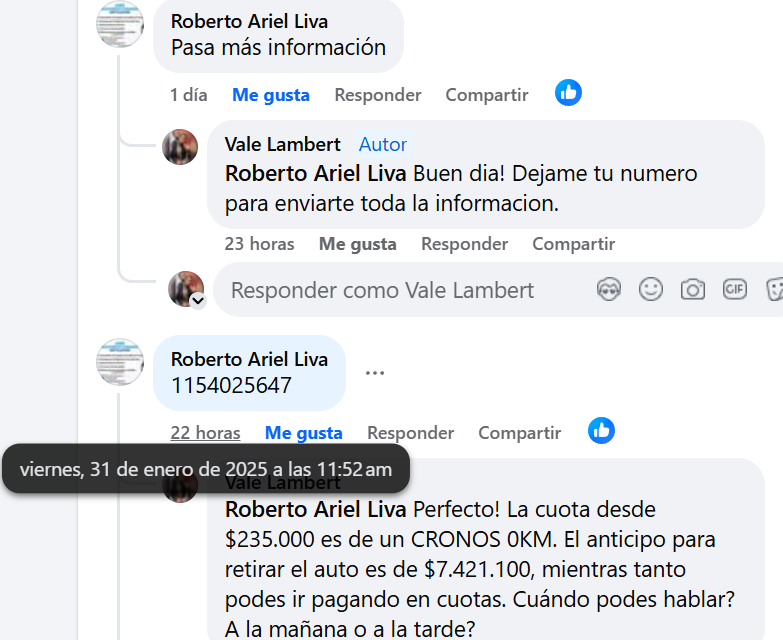This screenshot has width=783, height=640.
Task: Reply to the 1154025647 comment
Action: pyautogui.click(x=410, y=433)
